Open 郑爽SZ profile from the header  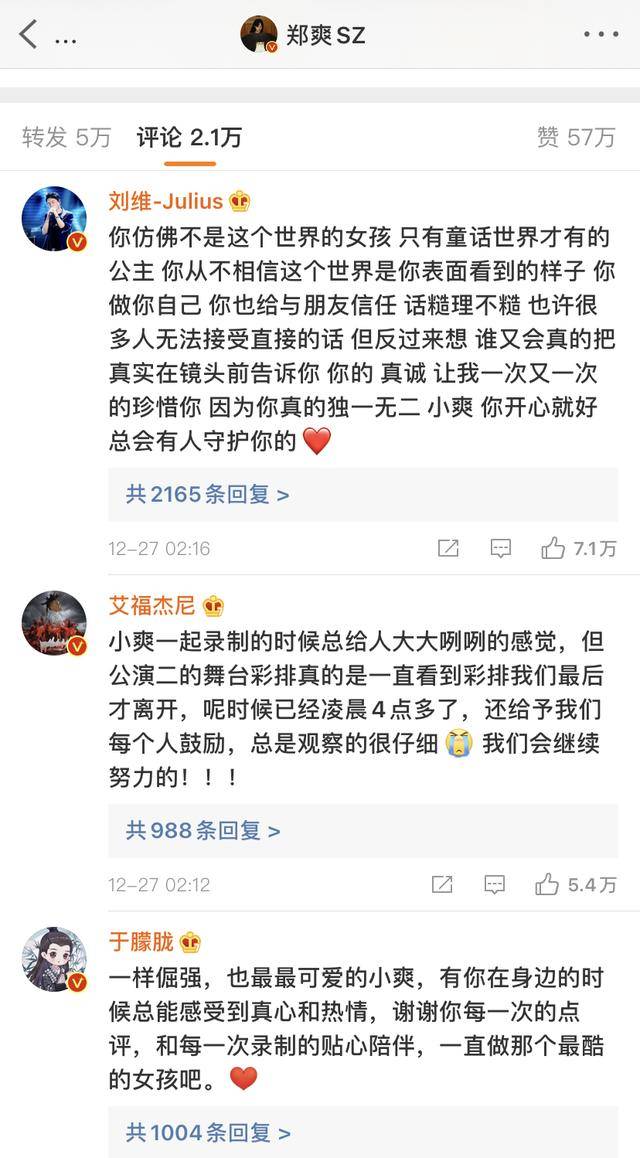tap(304, 35)
